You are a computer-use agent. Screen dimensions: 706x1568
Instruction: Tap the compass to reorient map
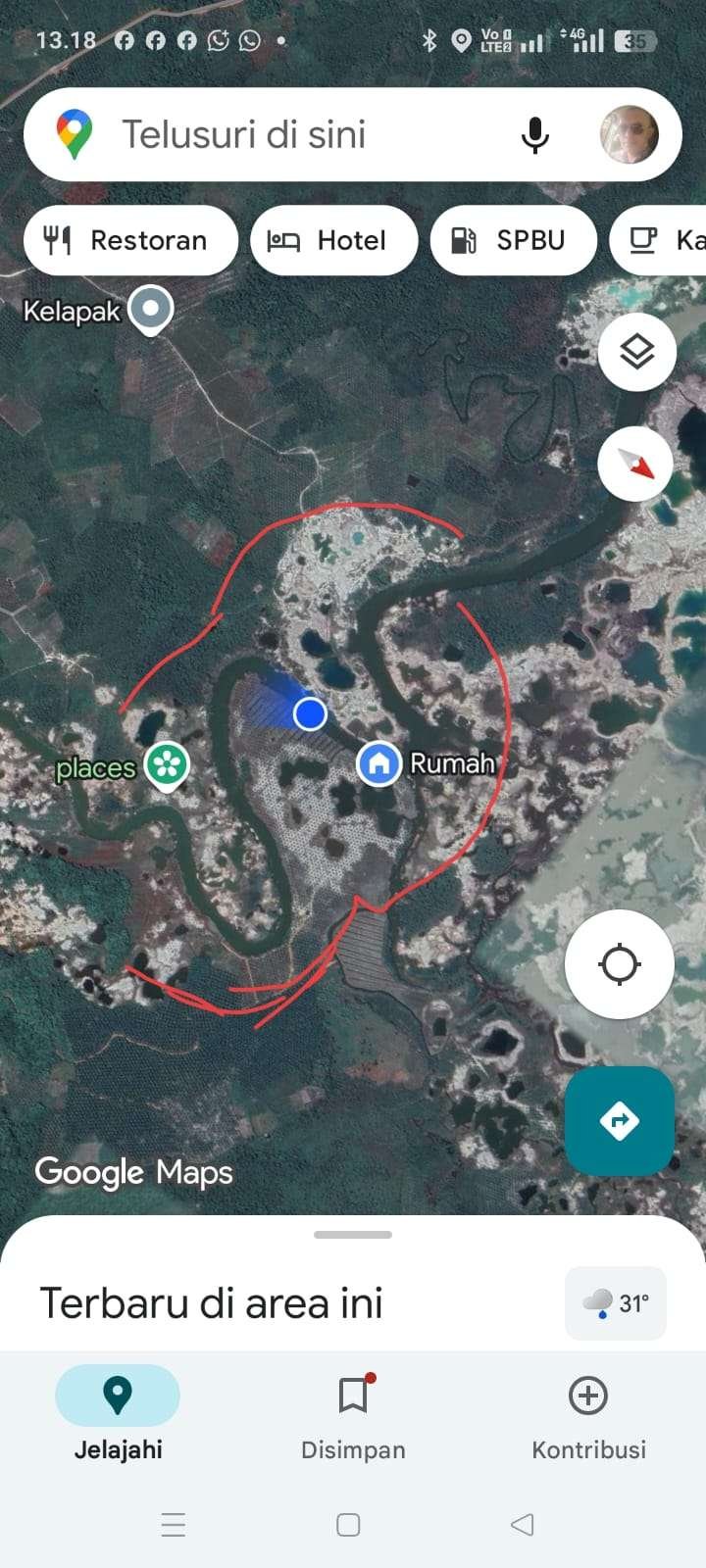(x=635, y=464)
